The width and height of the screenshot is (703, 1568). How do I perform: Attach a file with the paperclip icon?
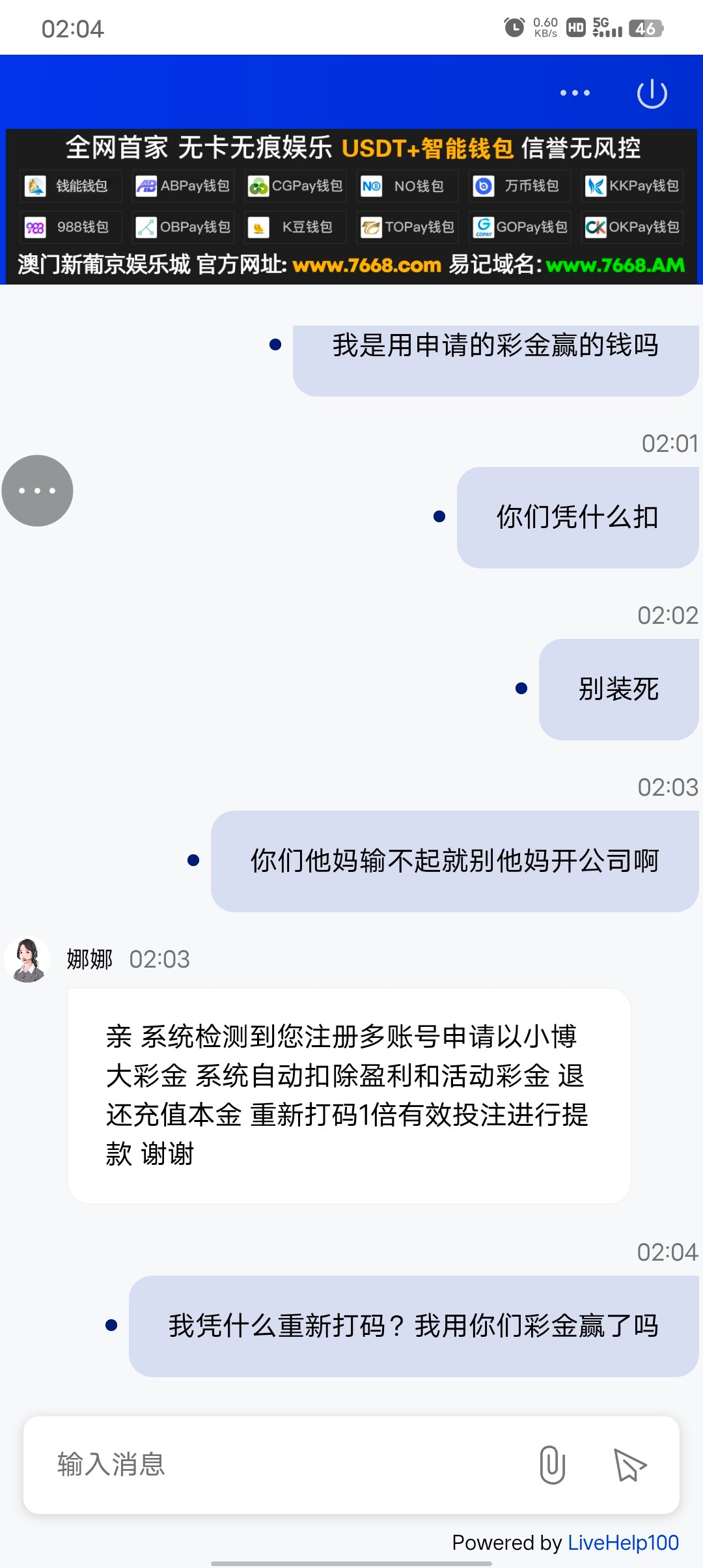click(552, 1464)
